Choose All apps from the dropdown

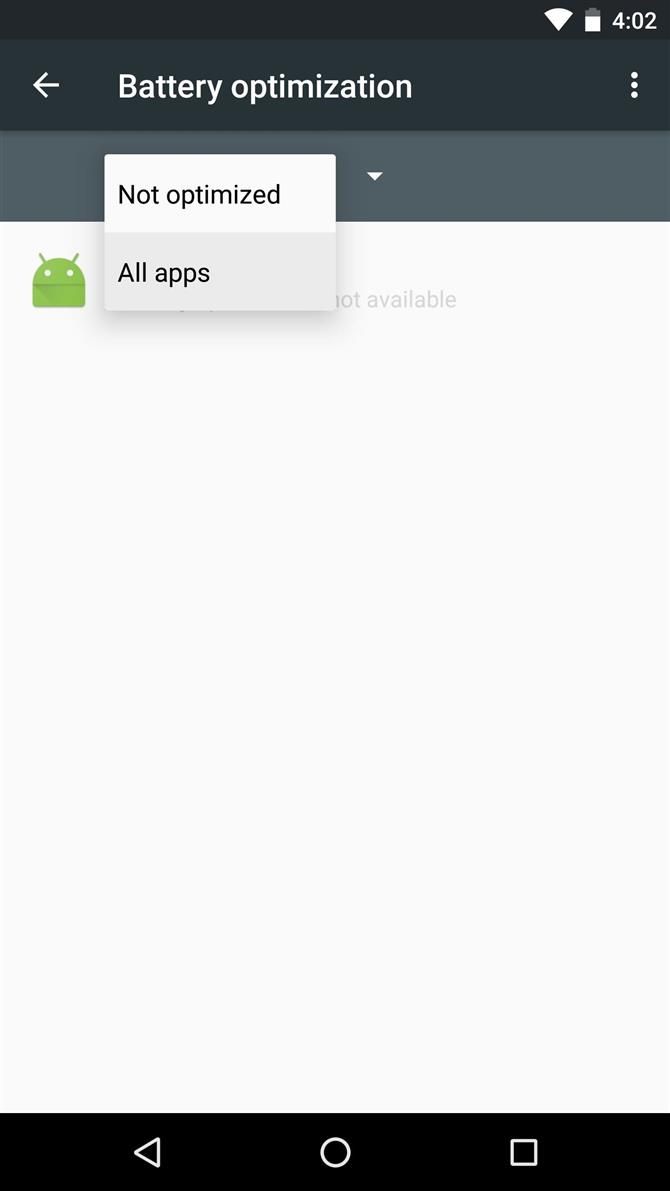[219, 272]
